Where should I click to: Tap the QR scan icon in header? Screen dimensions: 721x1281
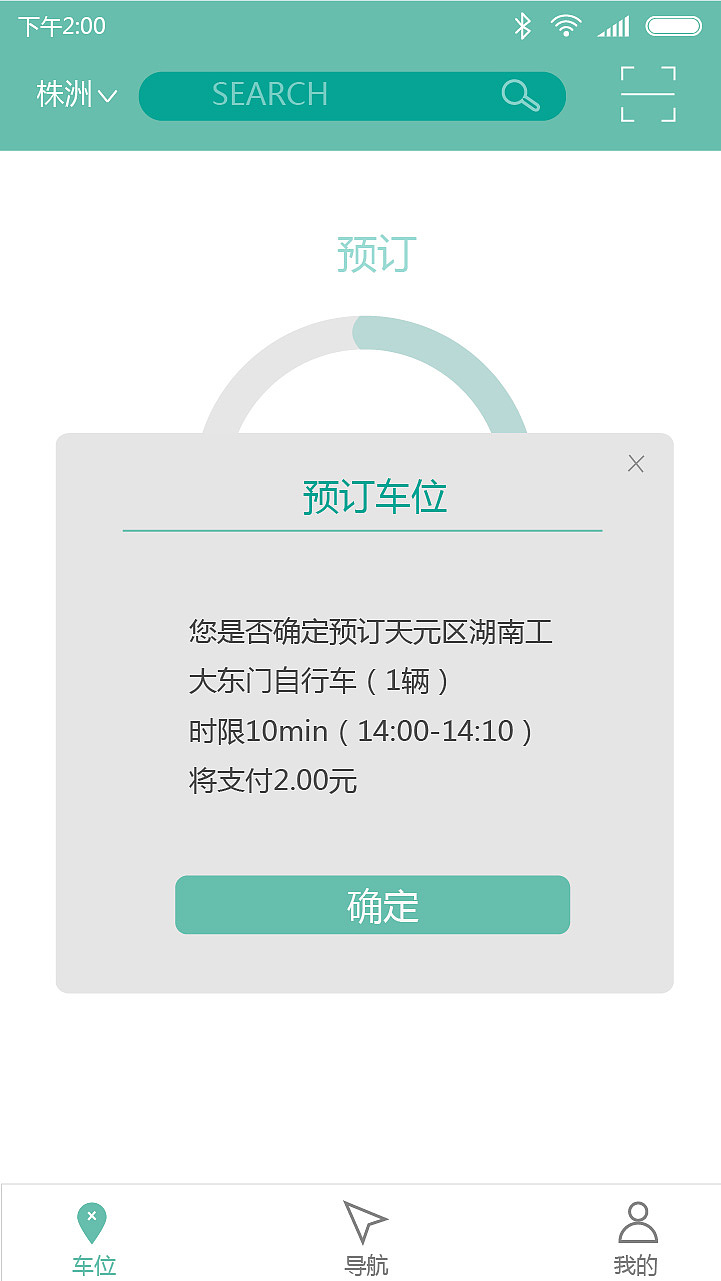pos(648,92)
